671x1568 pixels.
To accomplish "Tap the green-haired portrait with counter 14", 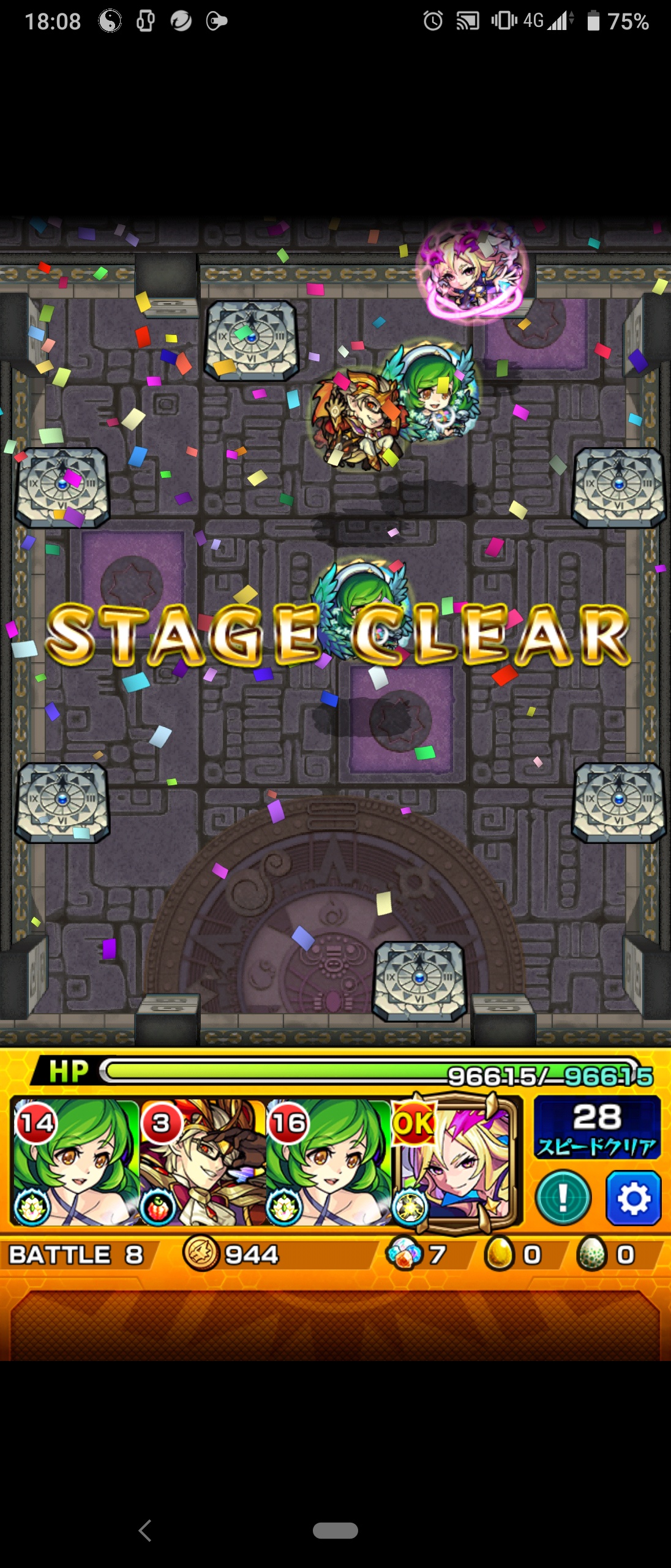I will click(x=75, y=1162).
